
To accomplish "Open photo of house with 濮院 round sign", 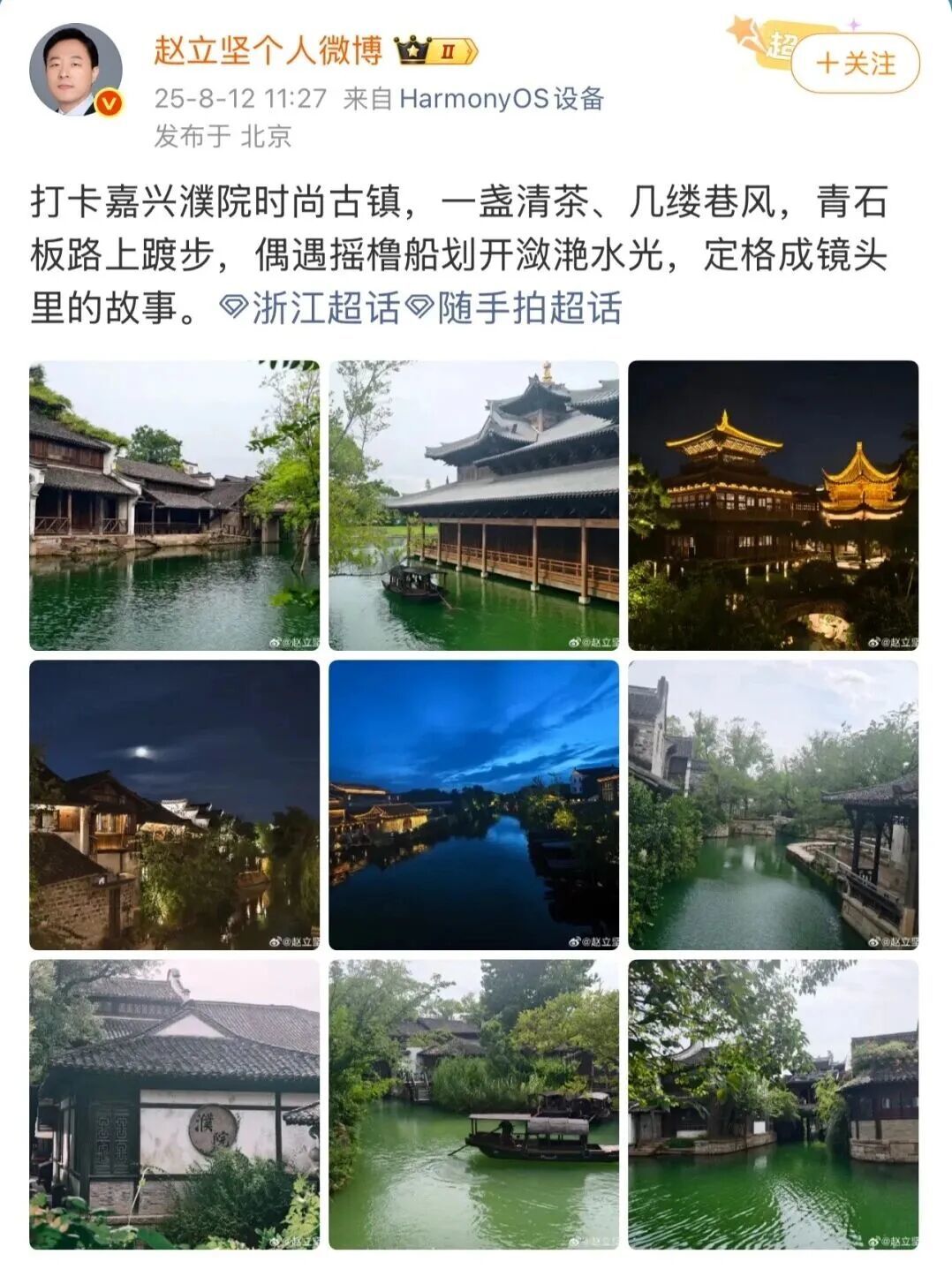I will coord(174,1104).
